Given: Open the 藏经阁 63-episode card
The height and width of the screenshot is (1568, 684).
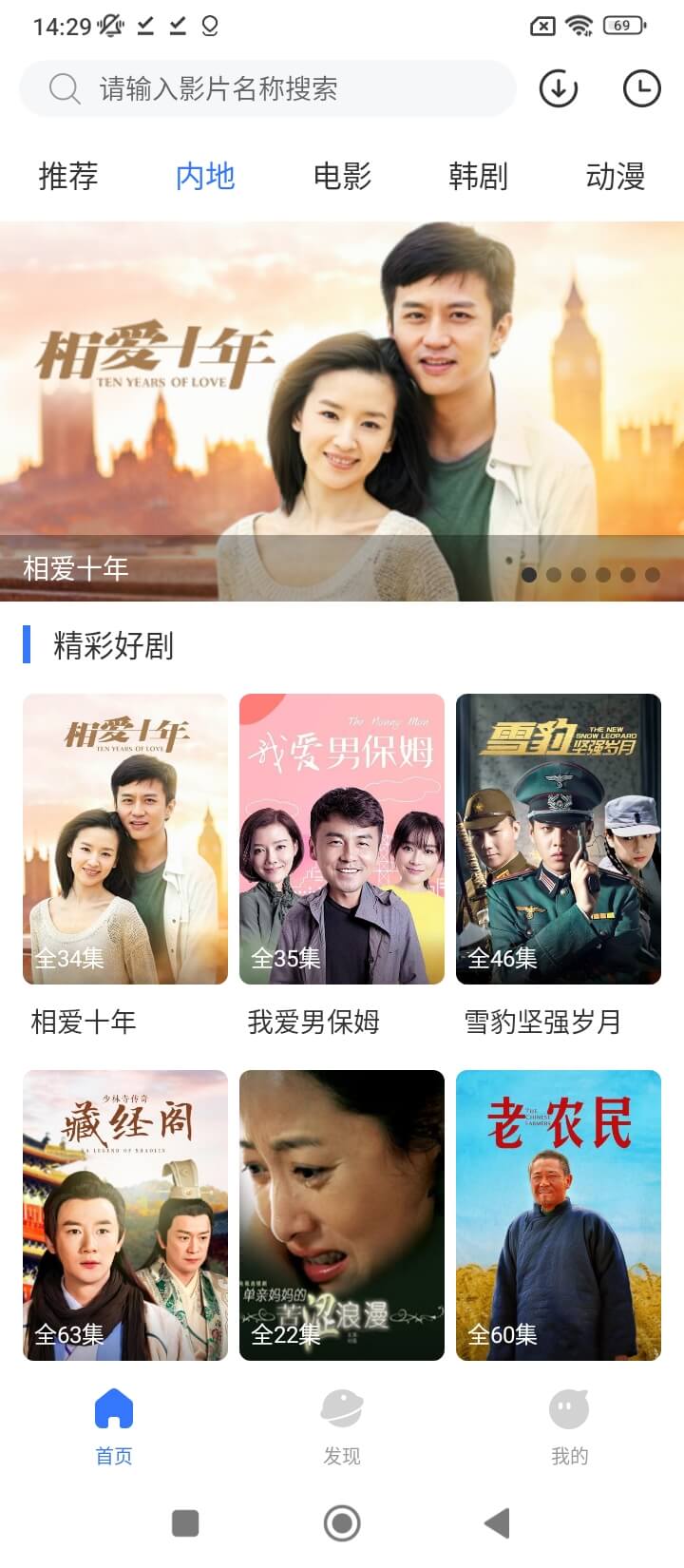Looking at the screenshot, I should (125, 1214).
